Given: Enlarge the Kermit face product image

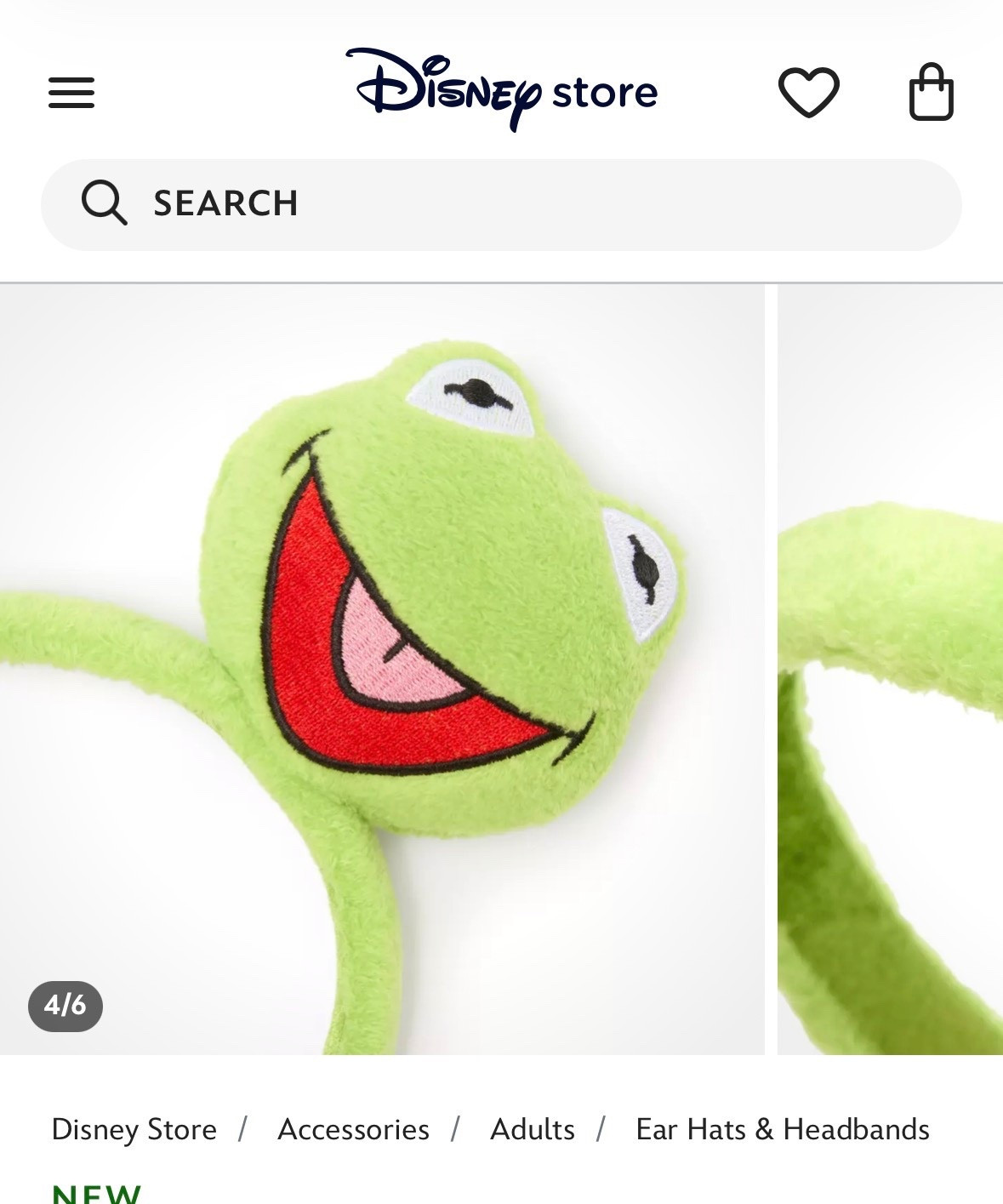Looking at the screenshot, I should click(382, 670).
